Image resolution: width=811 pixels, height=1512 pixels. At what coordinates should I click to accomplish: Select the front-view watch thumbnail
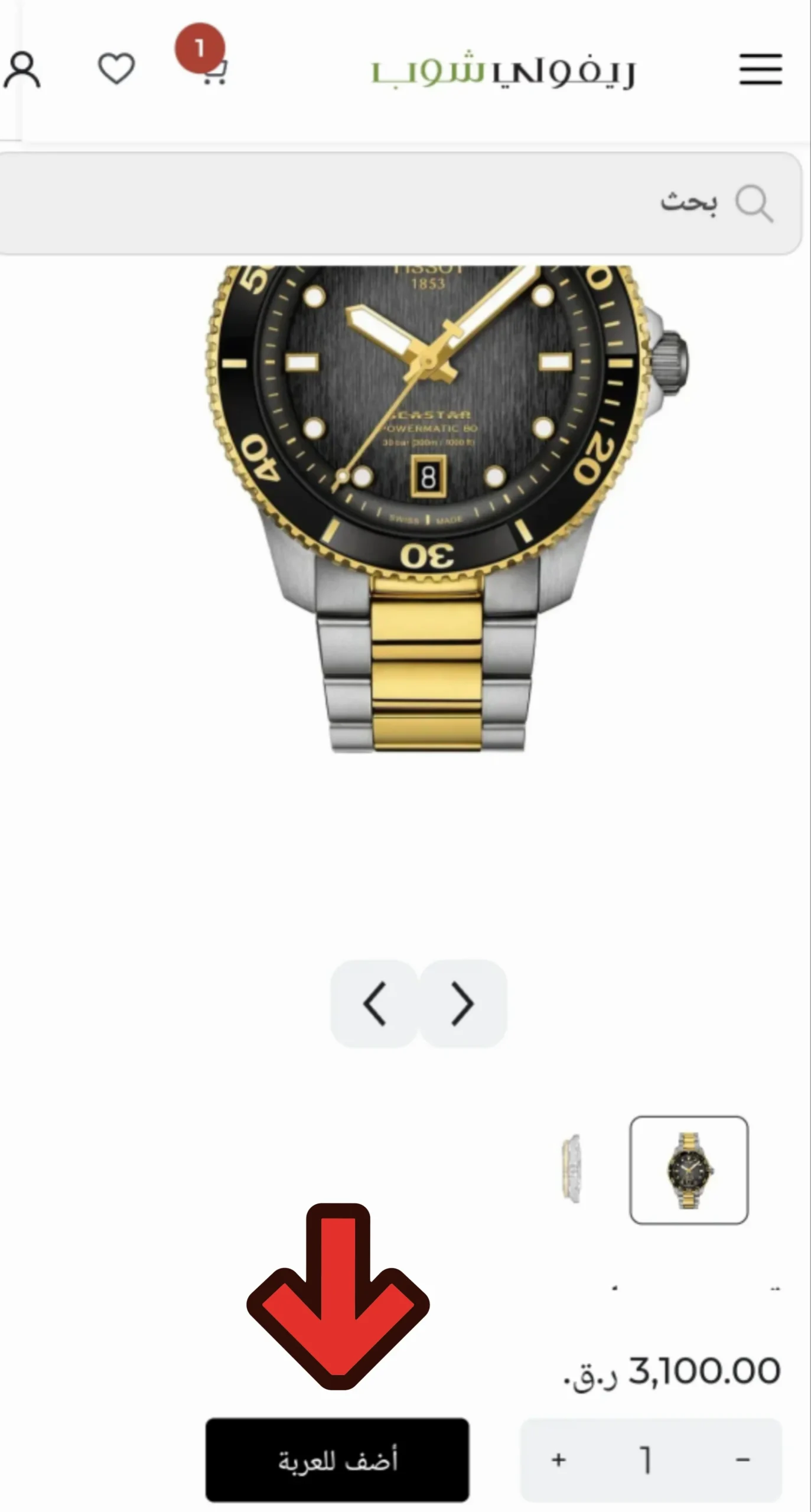pyautogui.click(x=689, y=1170)
